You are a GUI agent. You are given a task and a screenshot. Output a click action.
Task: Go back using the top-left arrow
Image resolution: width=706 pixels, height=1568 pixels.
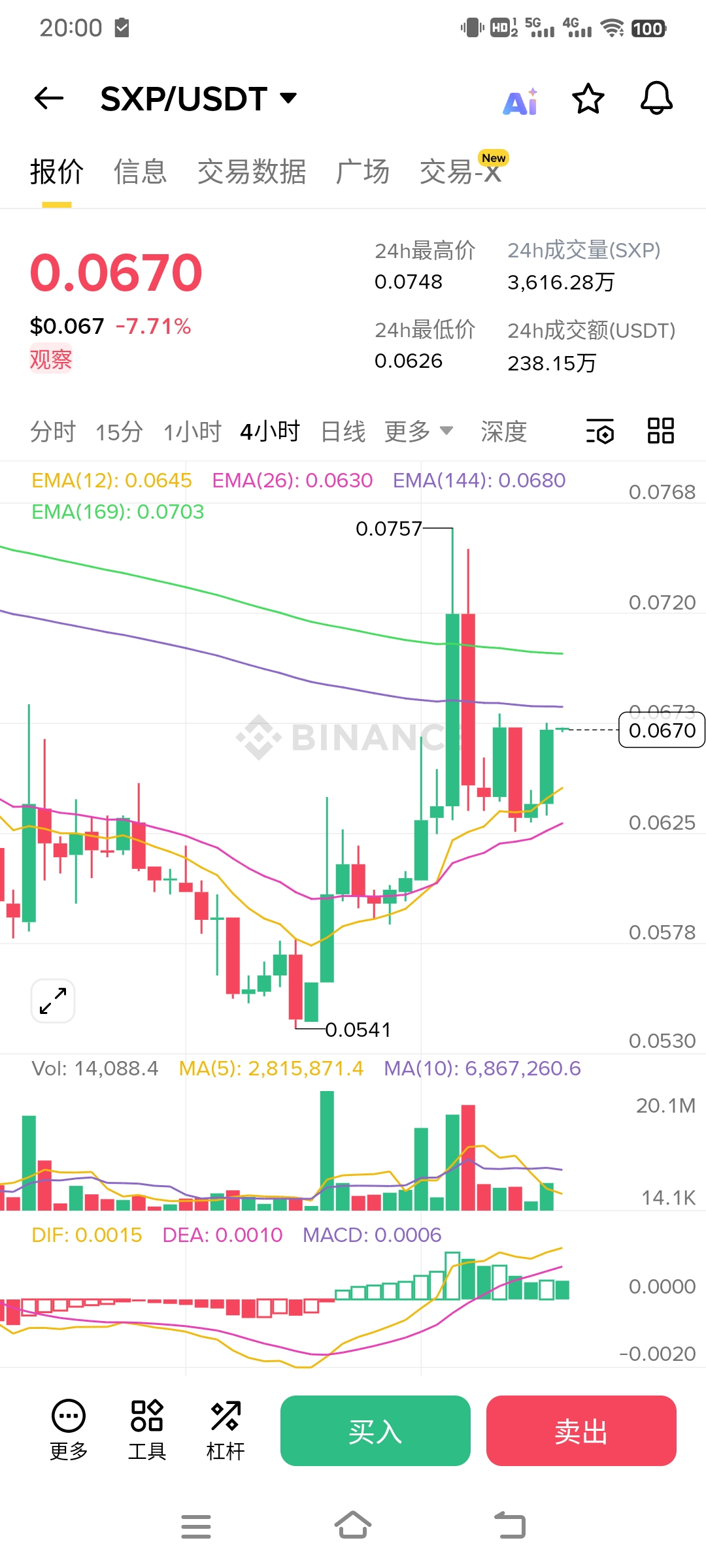49,99
